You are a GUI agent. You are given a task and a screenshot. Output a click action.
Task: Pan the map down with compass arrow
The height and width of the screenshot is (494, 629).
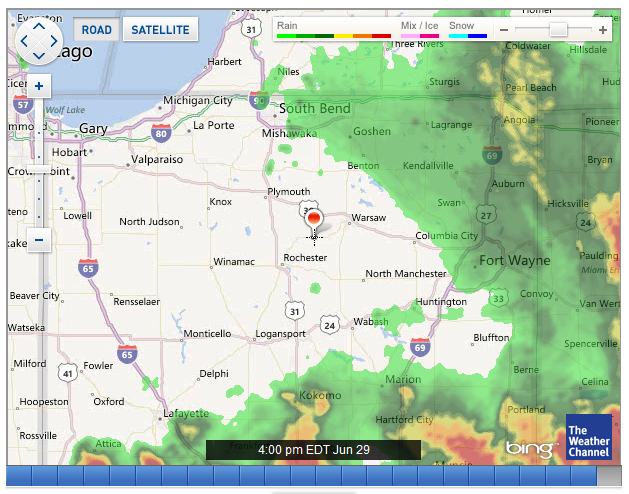[39, 54]
